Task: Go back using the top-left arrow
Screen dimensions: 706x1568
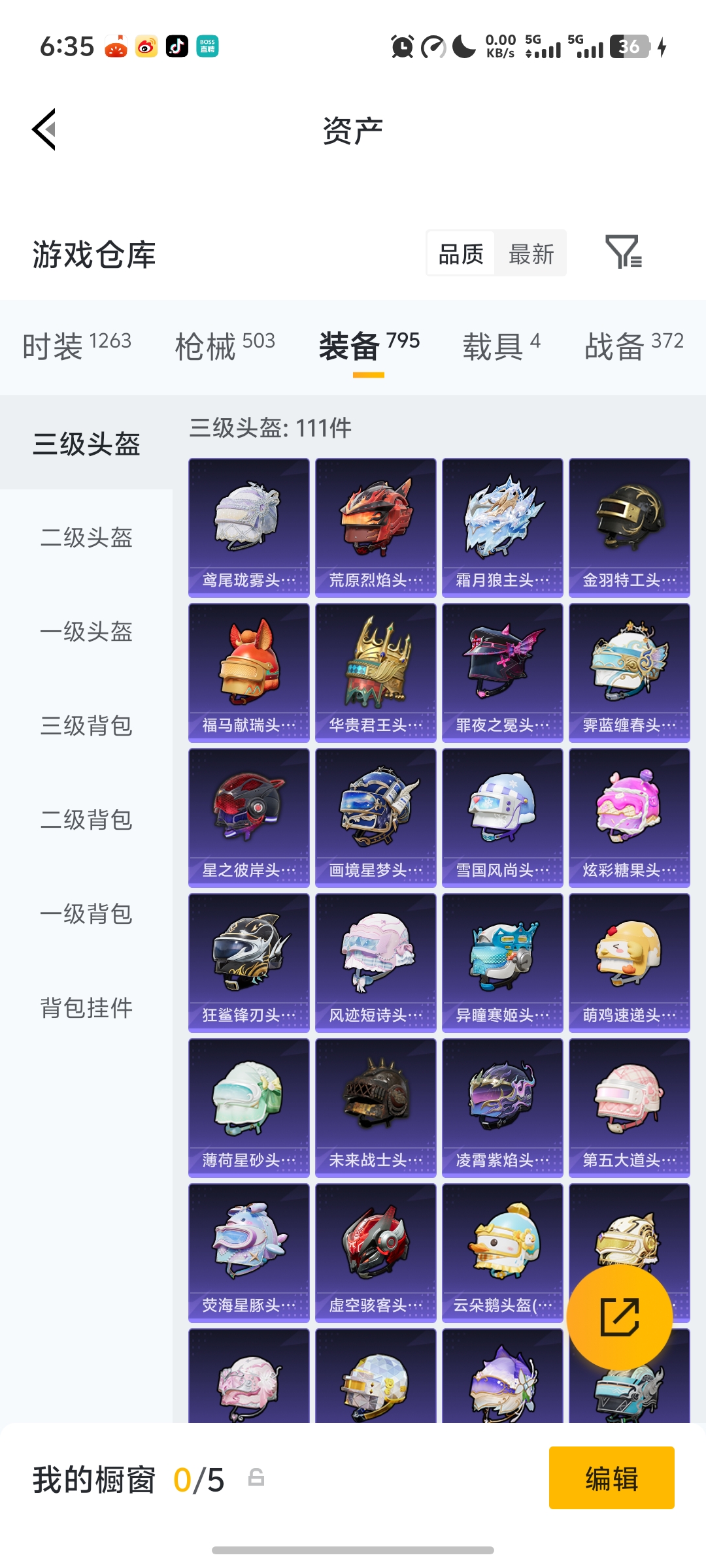Action: click(x=44, y=129)
